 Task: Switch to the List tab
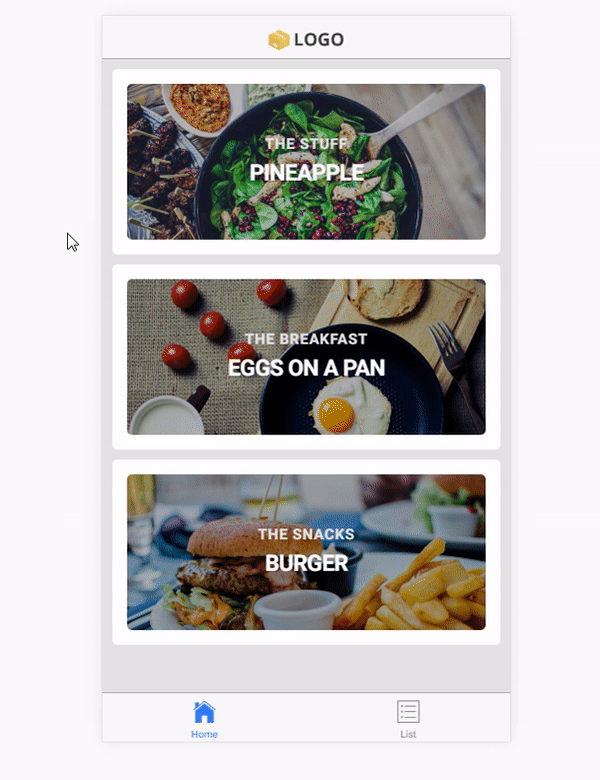tap(408, 718)
